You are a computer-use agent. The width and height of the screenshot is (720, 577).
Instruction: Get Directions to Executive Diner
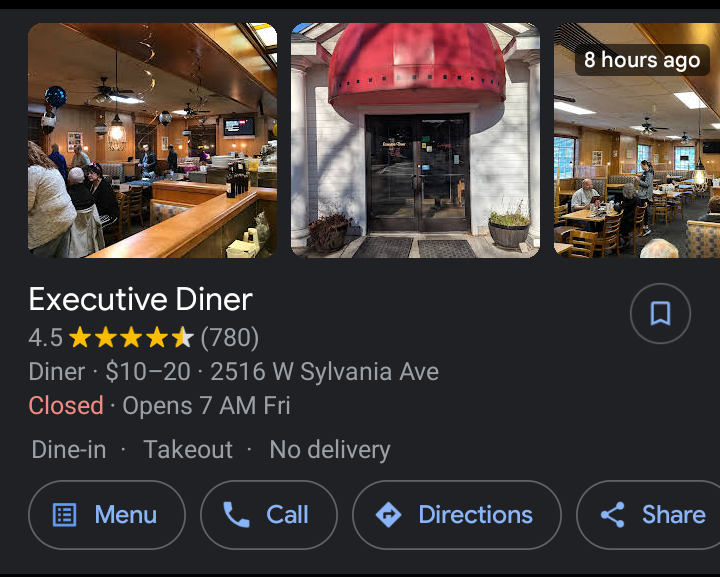point(456,515)
